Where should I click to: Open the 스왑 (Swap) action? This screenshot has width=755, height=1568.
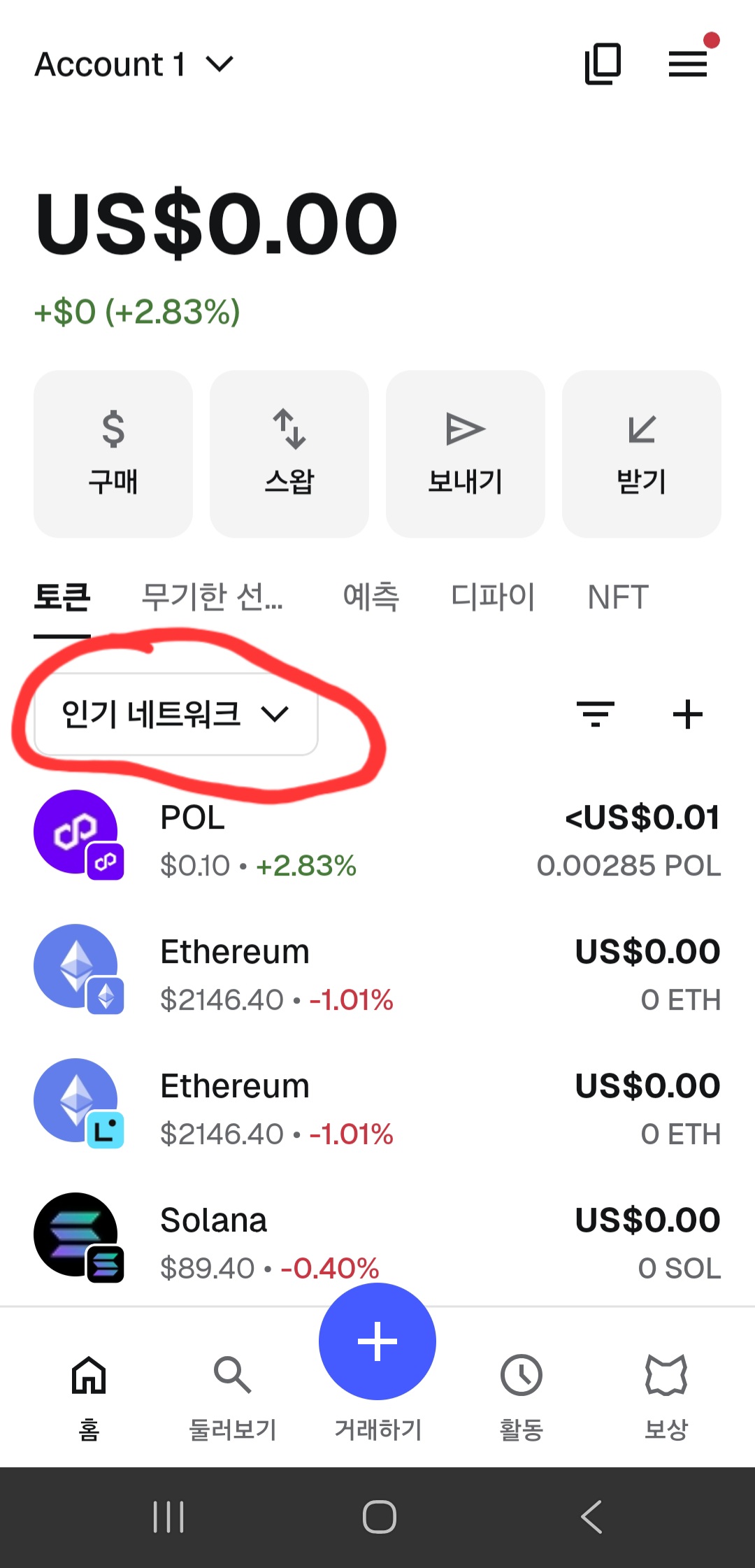tap(289, 454)
